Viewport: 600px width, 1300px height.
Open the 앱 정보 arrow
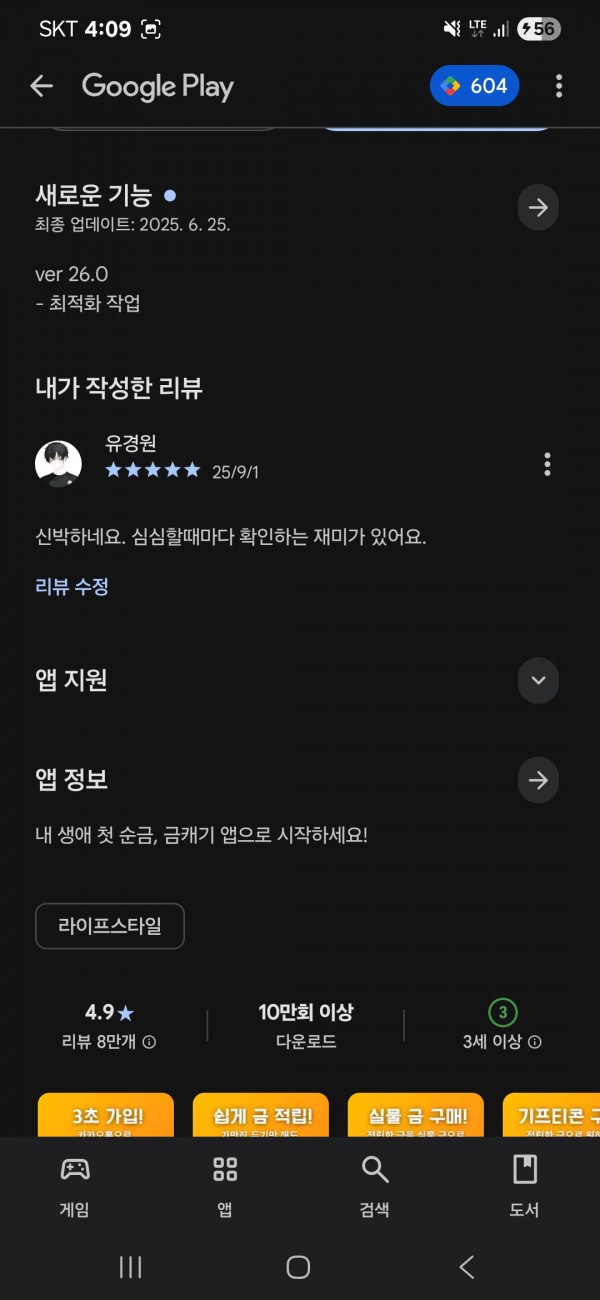click(x=538, y=780)
